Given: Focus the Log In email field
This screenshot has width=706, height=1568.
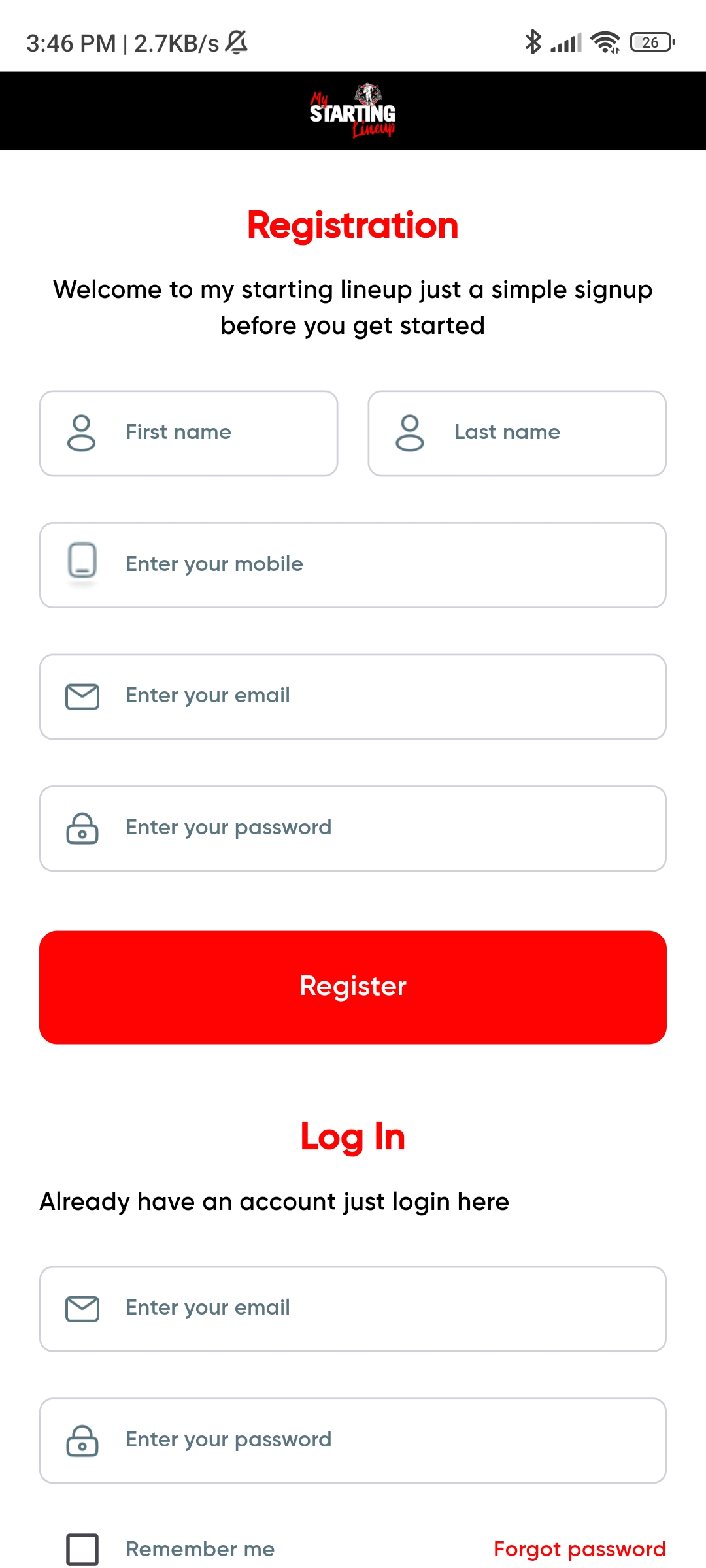Looking at the screenshot, I should (x=353, y=1309).
